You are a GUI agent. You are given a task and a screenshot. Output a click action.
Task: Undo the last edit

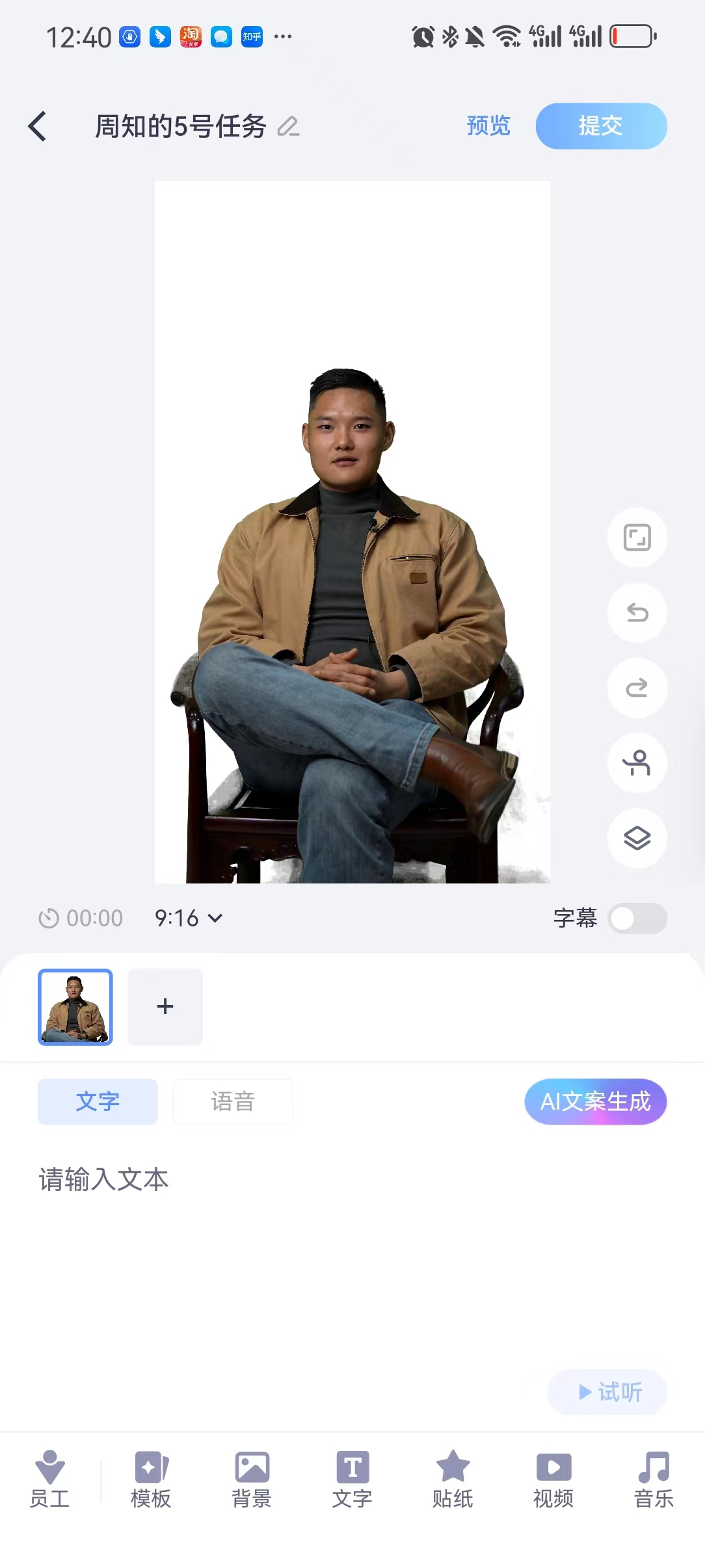(637, 613)
